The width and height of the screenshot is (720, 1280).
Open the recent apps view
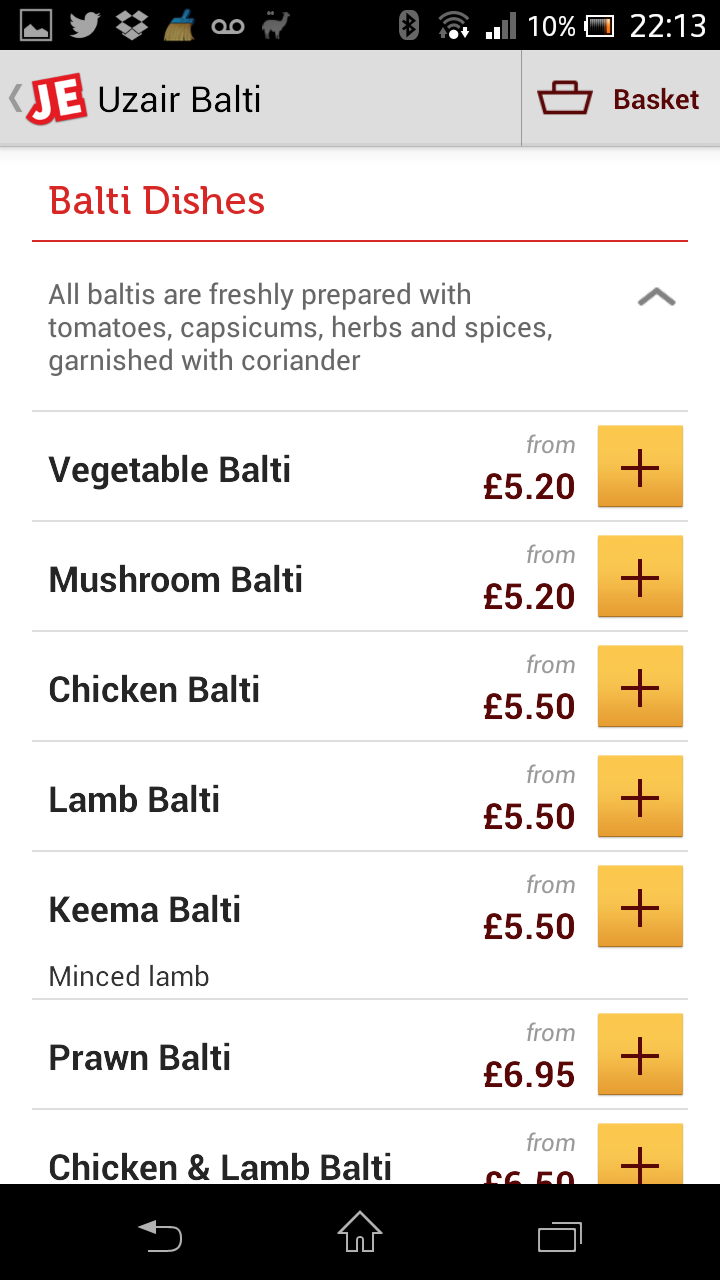(559, 1236)
